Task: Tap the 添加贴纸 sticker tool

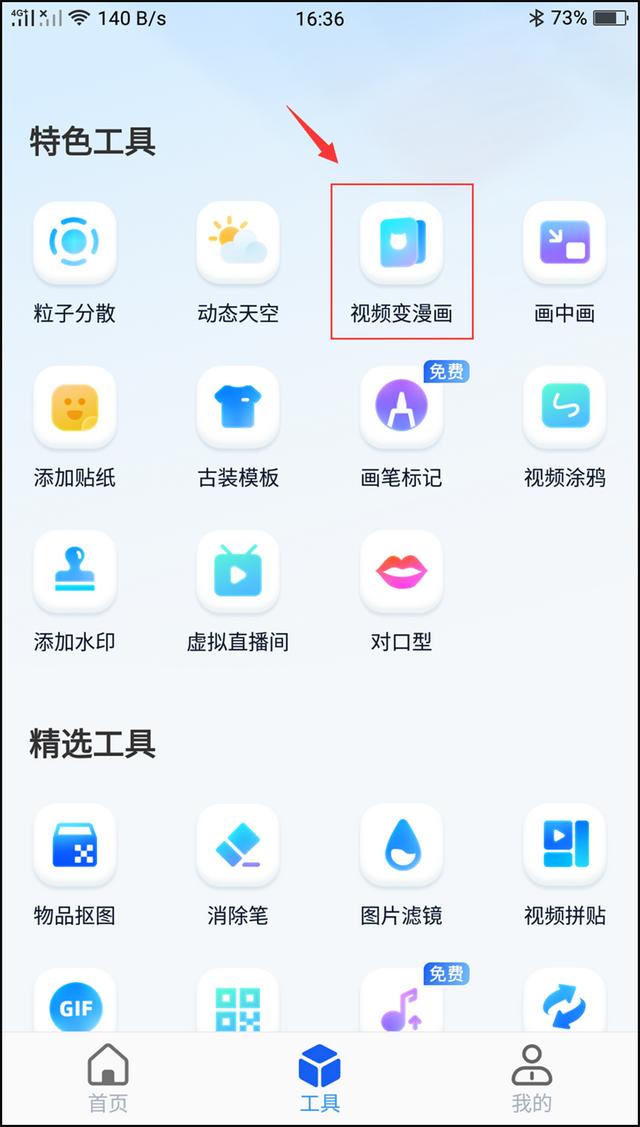Action: click(x=75, y=407)
